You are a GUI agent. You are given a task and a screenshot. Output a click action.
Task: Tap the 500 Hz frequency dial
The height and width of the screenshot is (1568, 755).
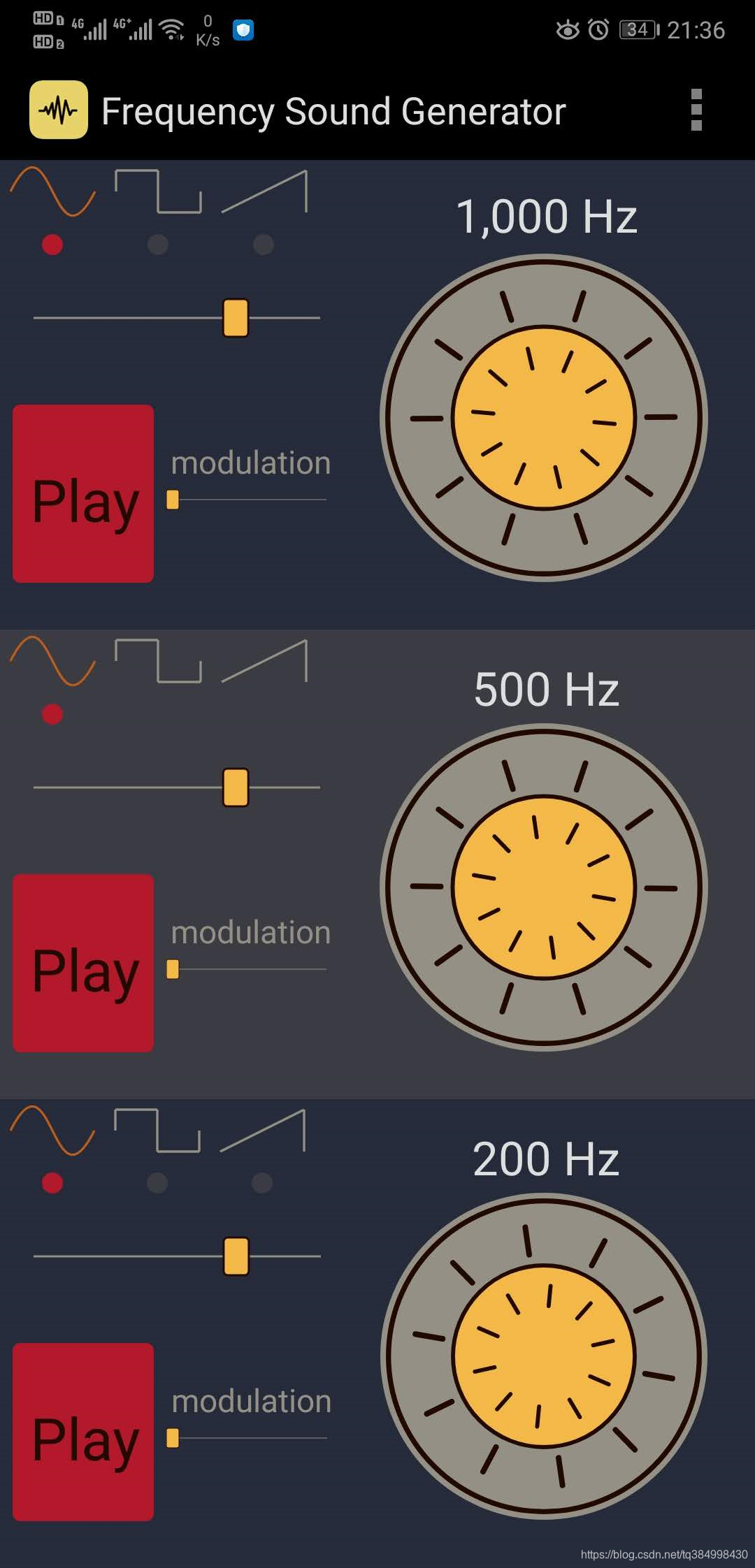tap(544, 887)
